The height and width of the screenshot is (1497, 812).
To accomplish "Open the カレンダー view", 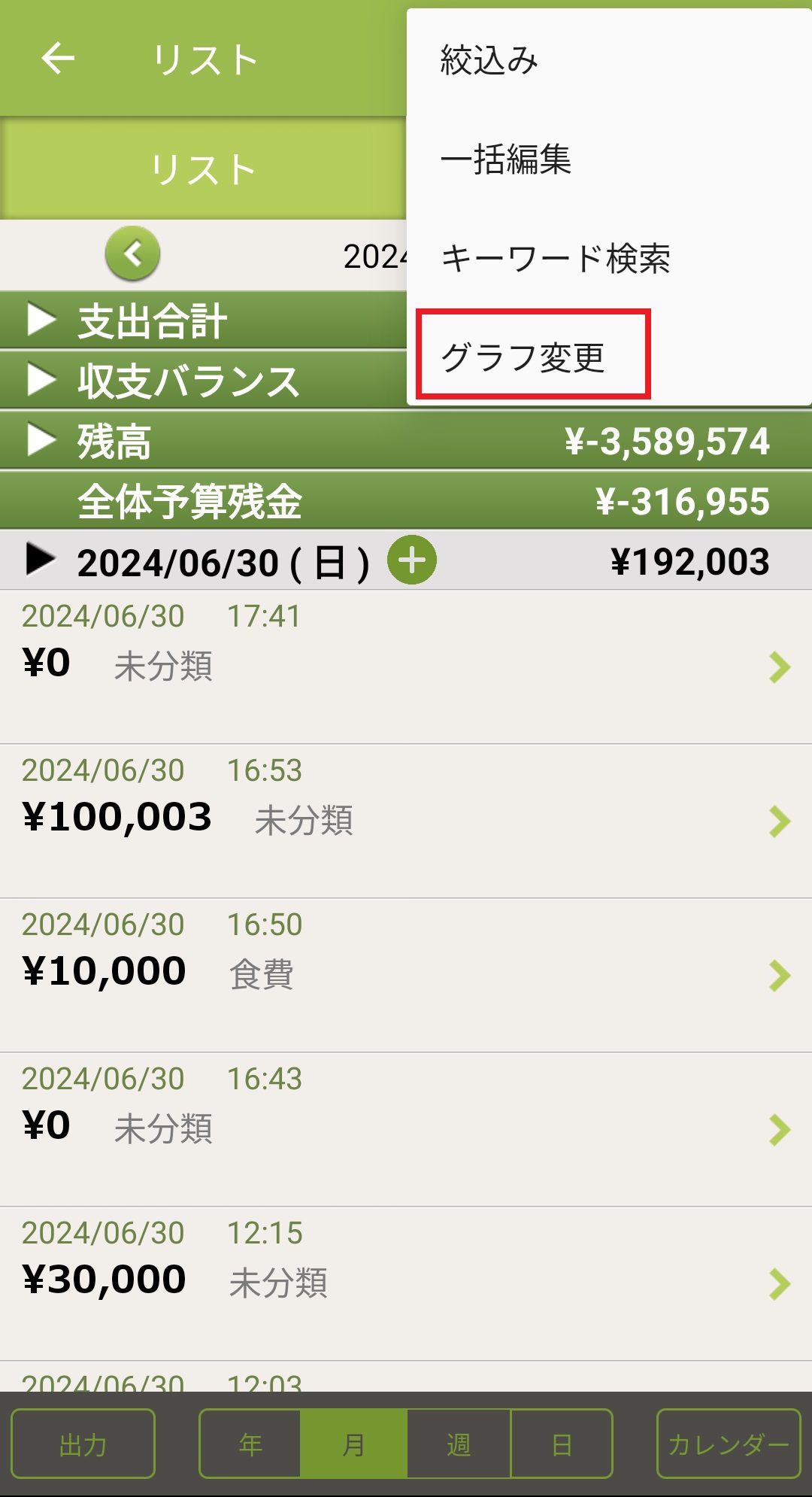I will [728, 1444].
